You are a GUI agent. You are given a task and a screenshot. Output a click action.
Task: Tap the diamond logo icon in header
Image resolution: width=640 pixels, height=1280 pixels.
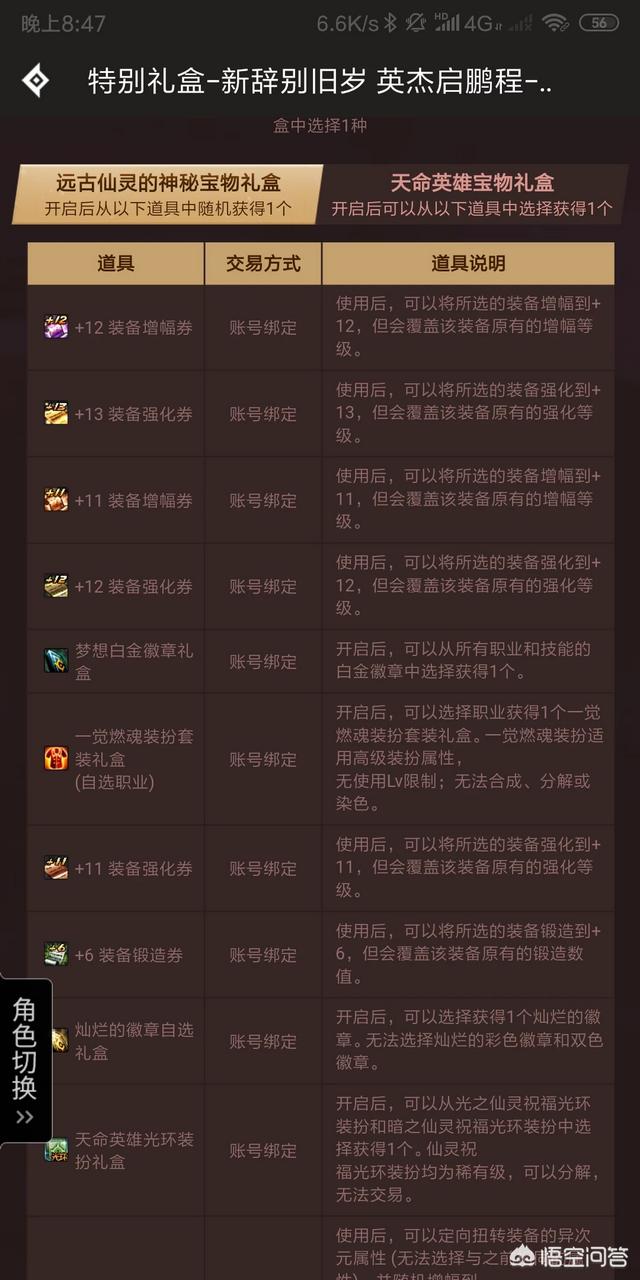(36, 82)
